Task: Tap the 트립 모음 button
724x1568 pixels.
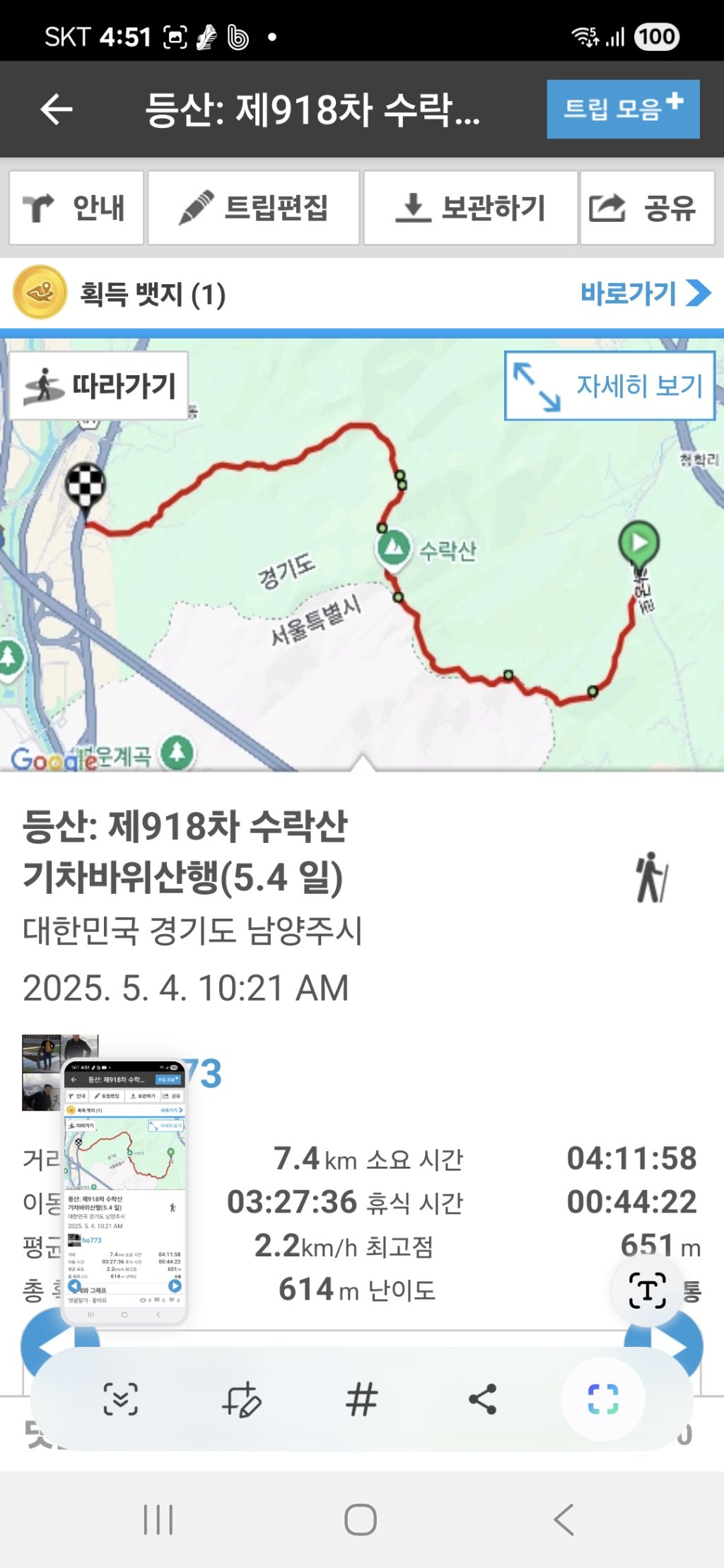Action: pos(622,109)
